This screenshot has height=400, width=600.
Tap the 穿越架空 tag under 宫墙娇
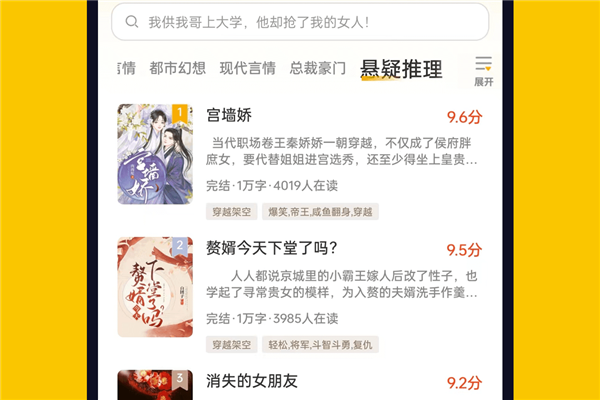coord(231,211)
